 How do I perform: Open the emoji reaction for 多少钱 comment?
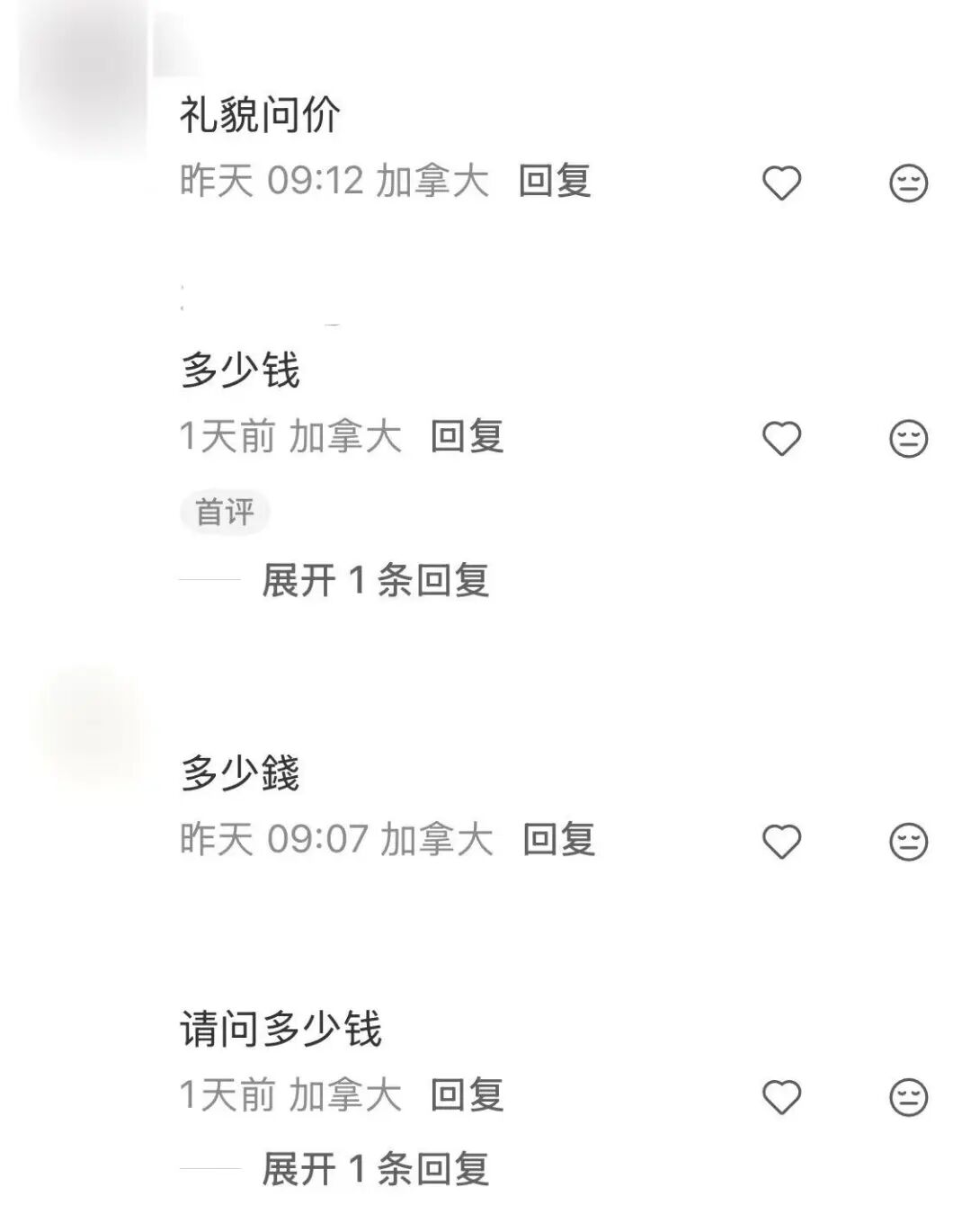(908, 437)
